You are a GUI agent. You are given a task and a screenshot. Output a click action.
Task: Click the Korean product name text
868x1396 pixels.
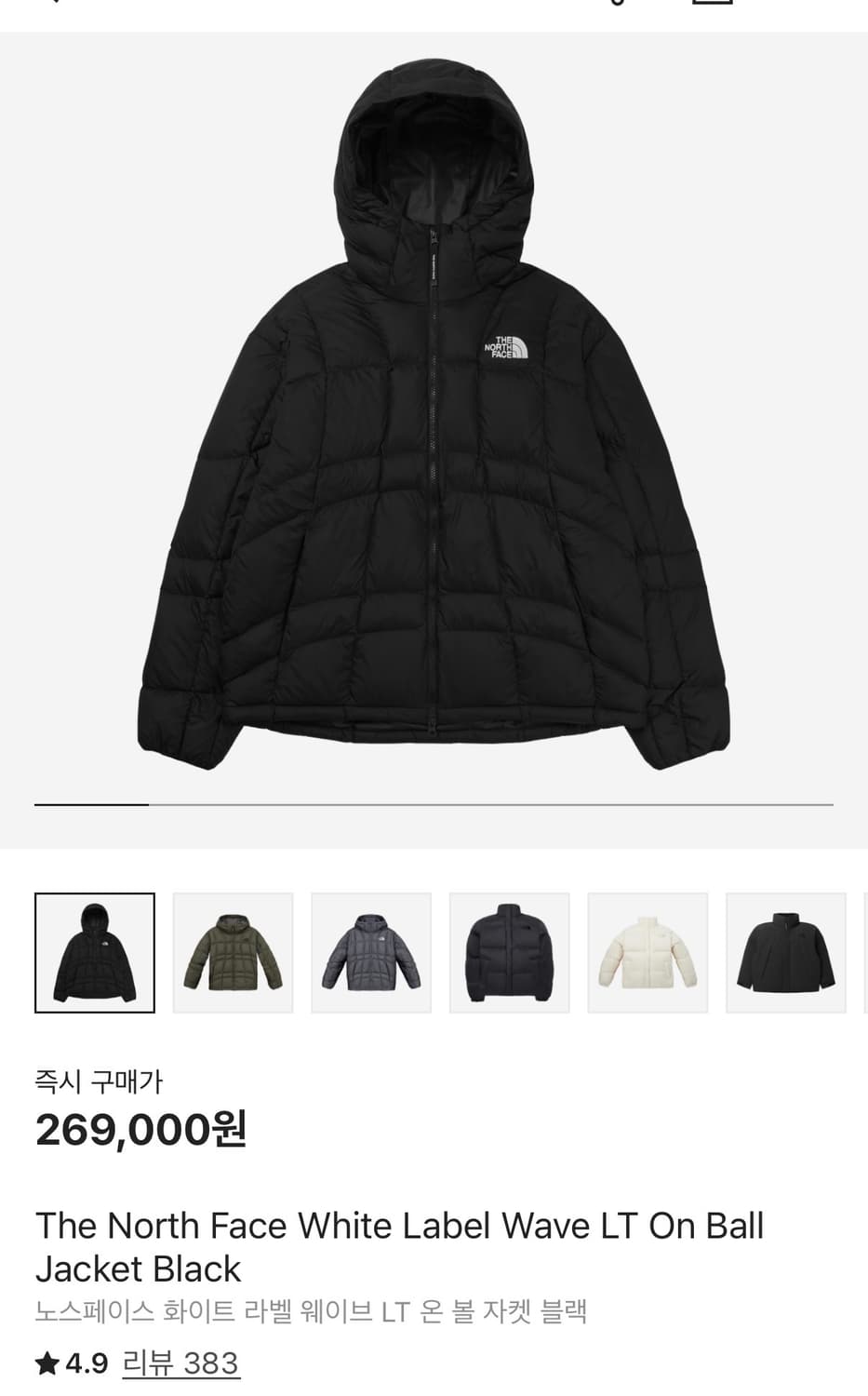pyautogui.click(x=312, y=1309)
